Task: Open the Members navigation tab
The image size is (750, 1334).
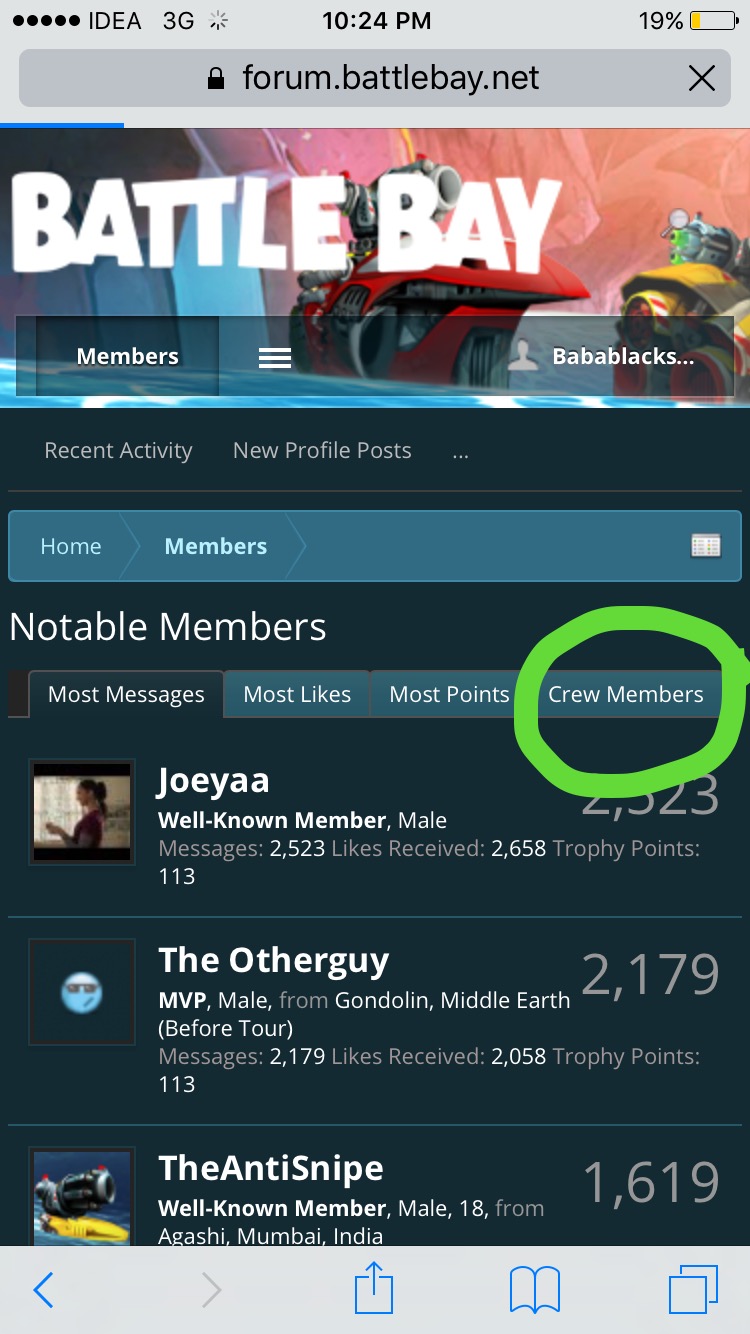Action: (x=127, y=357)
